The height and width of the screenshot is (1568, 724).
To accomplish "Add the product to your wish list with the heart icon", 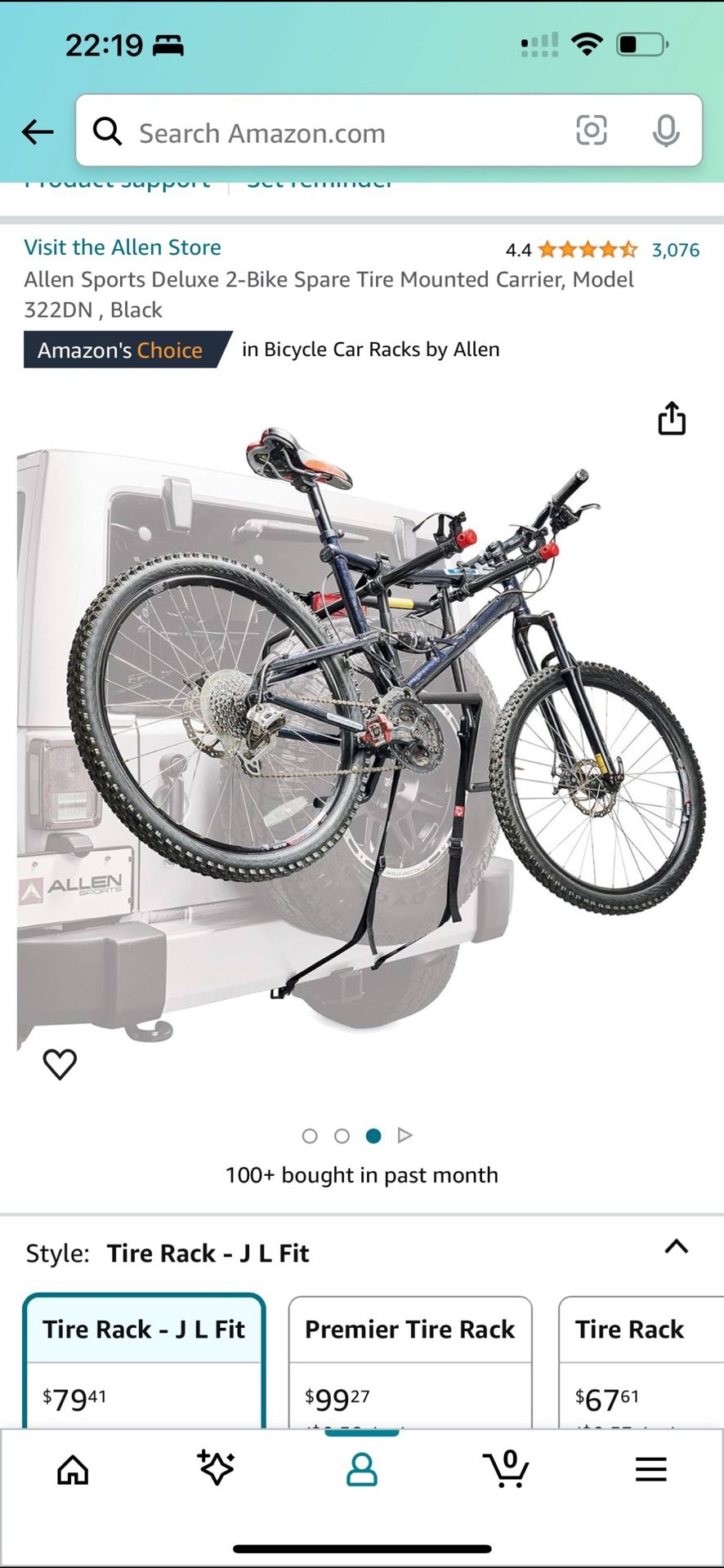I will (60, 1064).
